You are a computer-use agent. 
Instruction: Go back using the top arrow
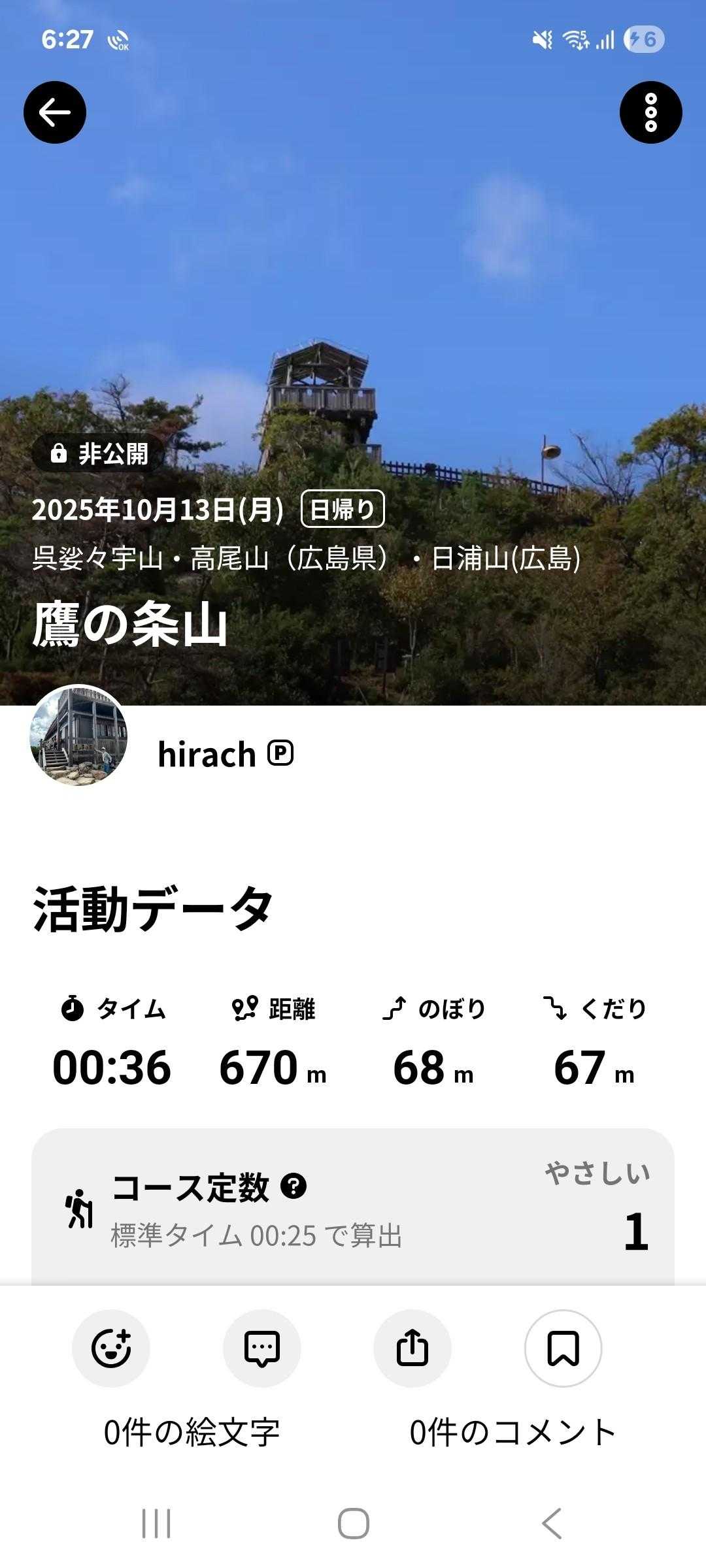(55, 112)
